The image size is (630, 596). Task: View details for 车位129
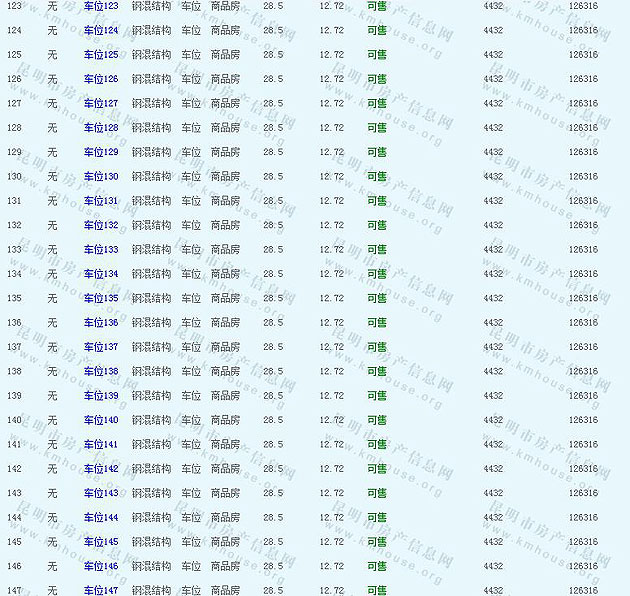coord(100,152)
